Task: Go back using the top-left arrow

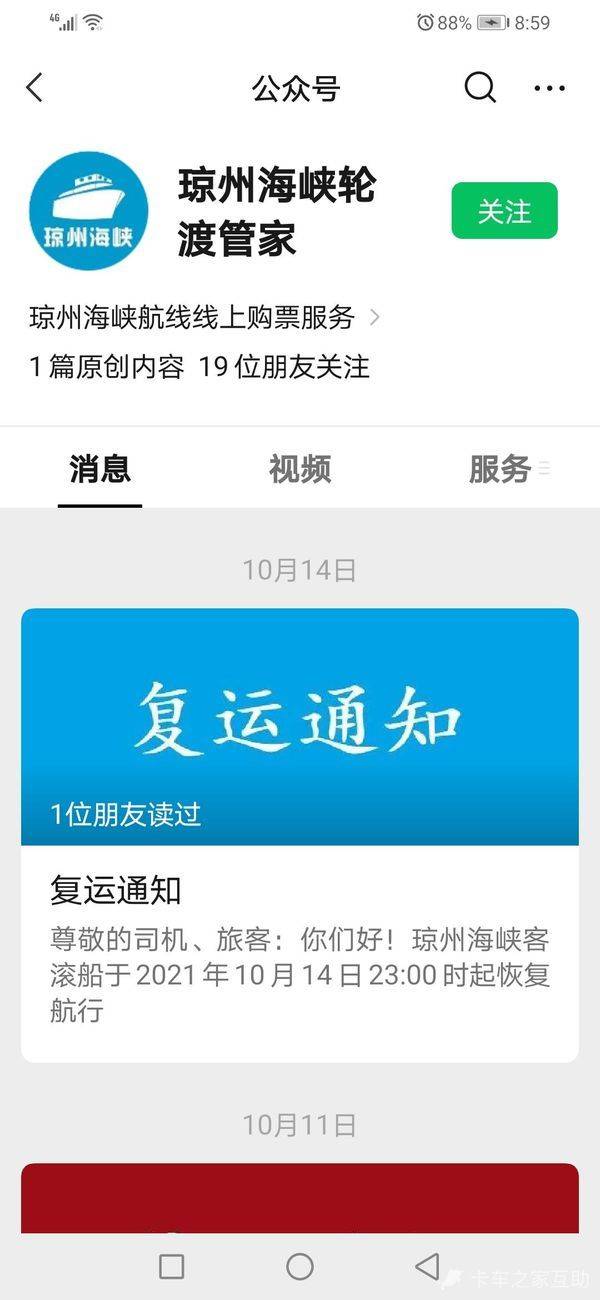Action: (x=35, y=88)
